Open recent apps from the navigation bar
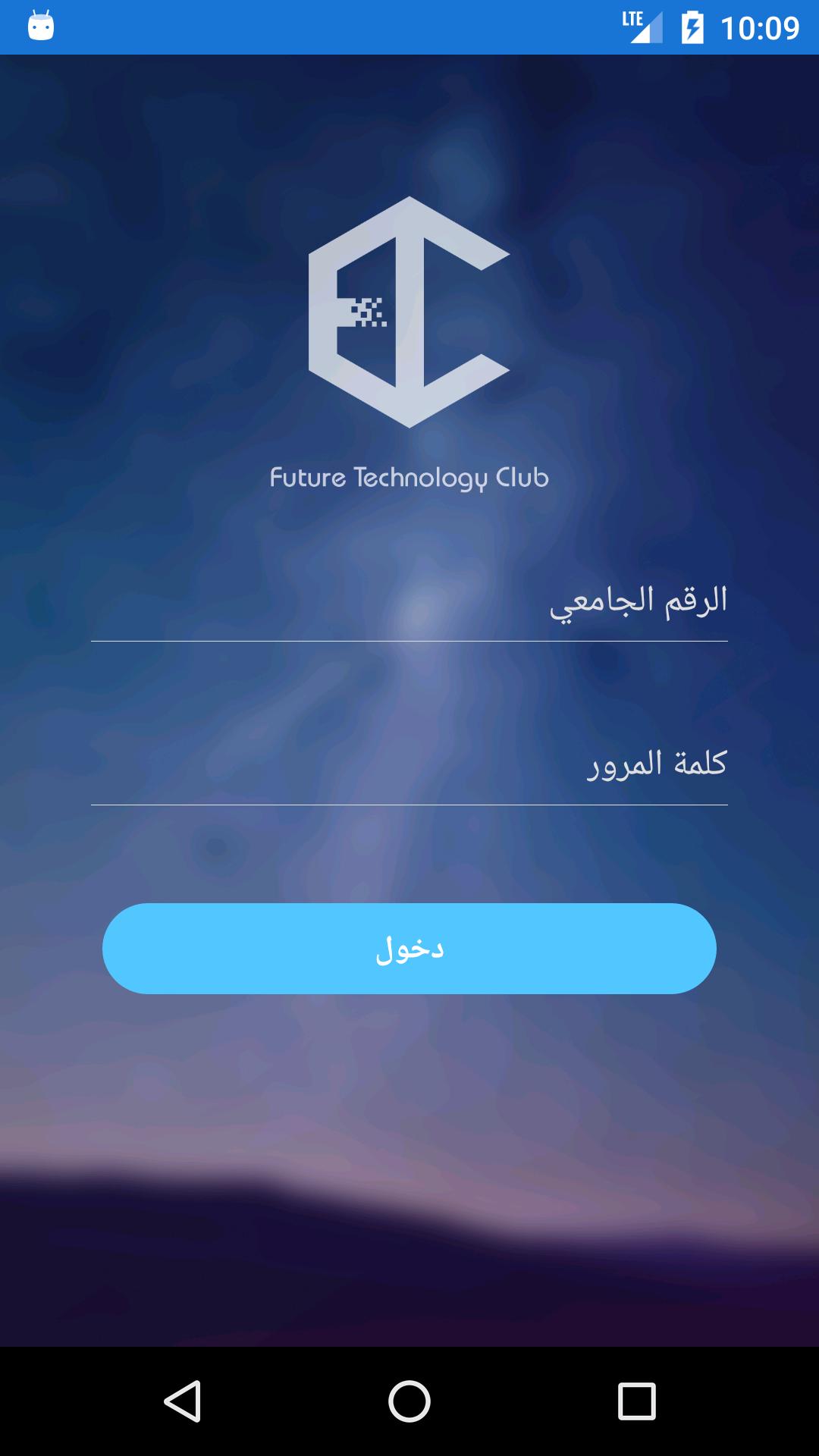819x1456 pixels. [x=636, y=1401]
